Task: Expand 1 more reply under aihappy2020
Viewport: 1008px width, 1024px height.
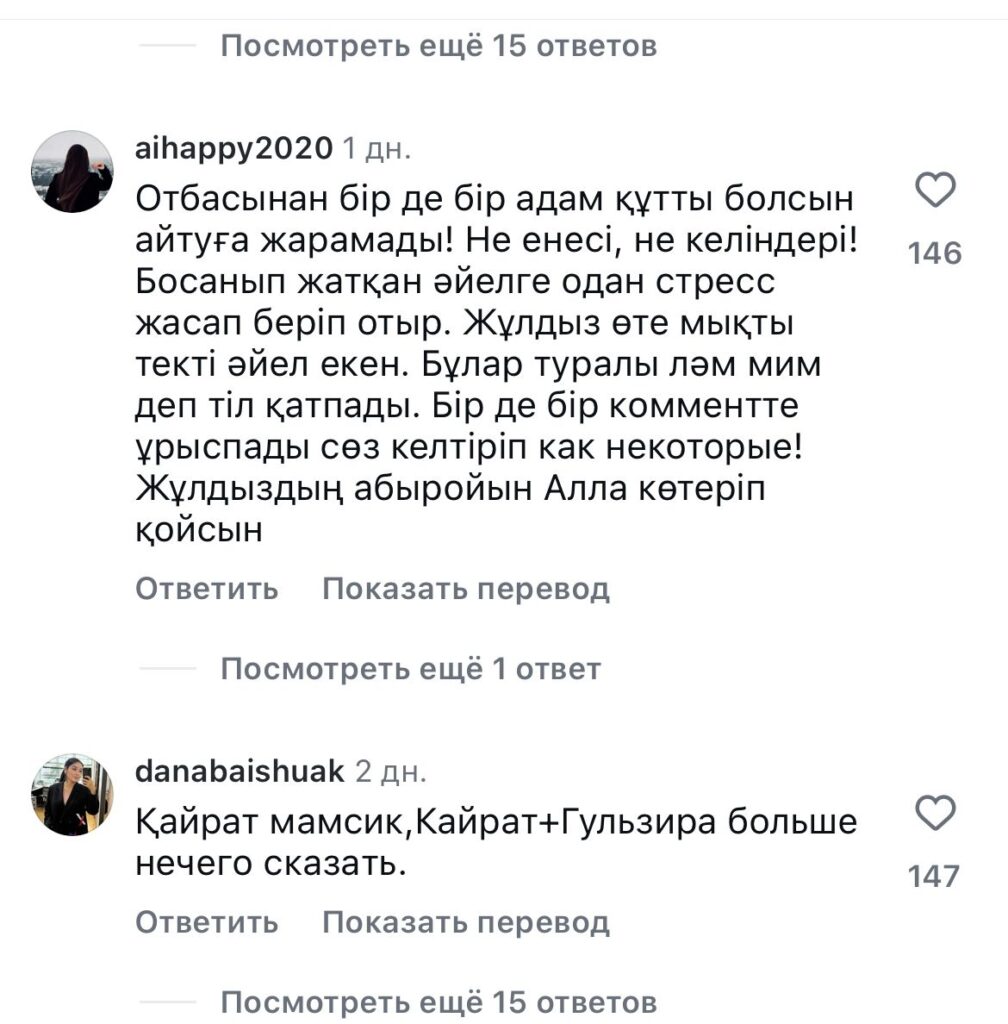Action: click(410, 668)
